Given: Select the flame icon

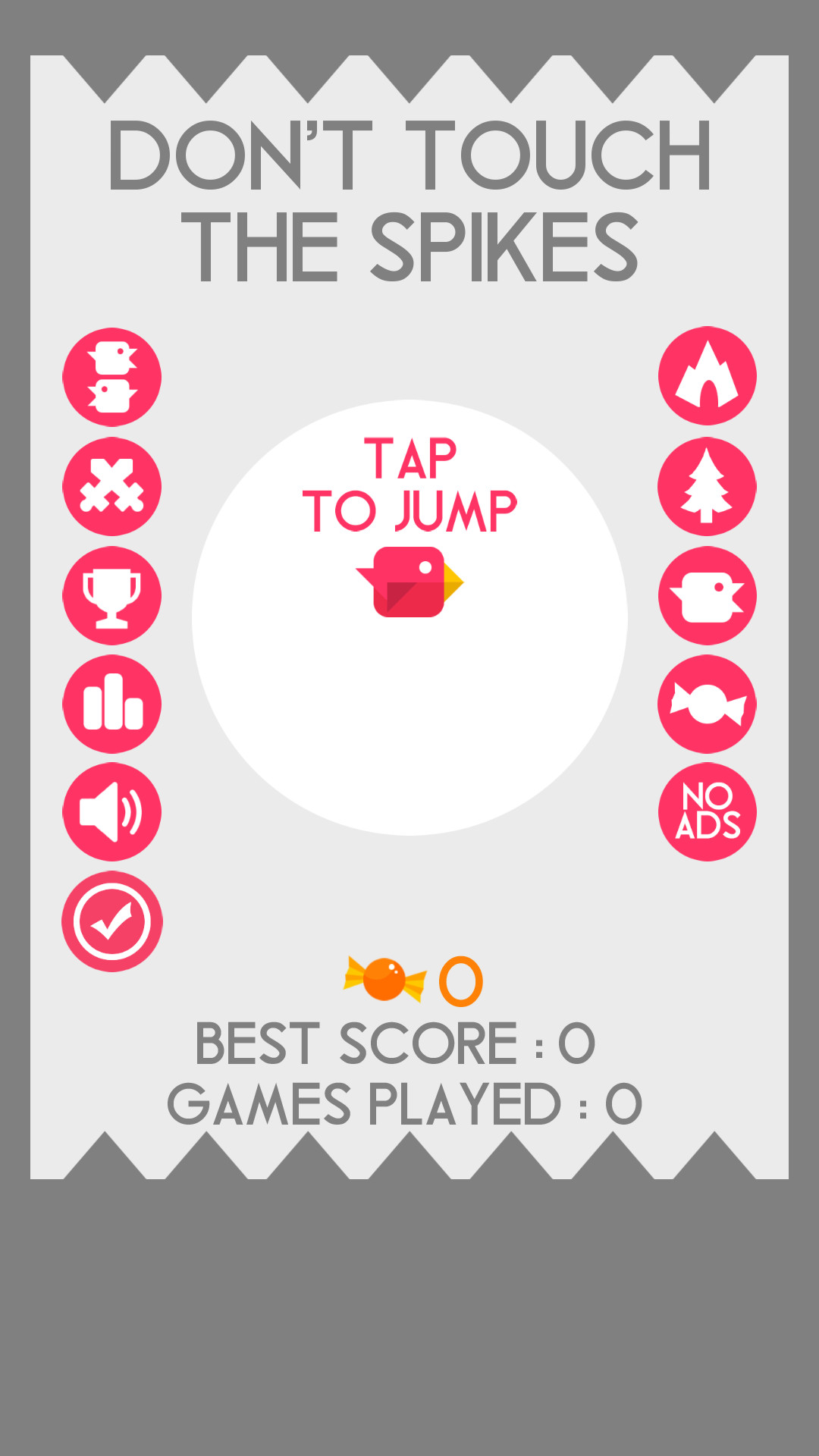Looking at the screenshot, I should click(x=708, y=376).
